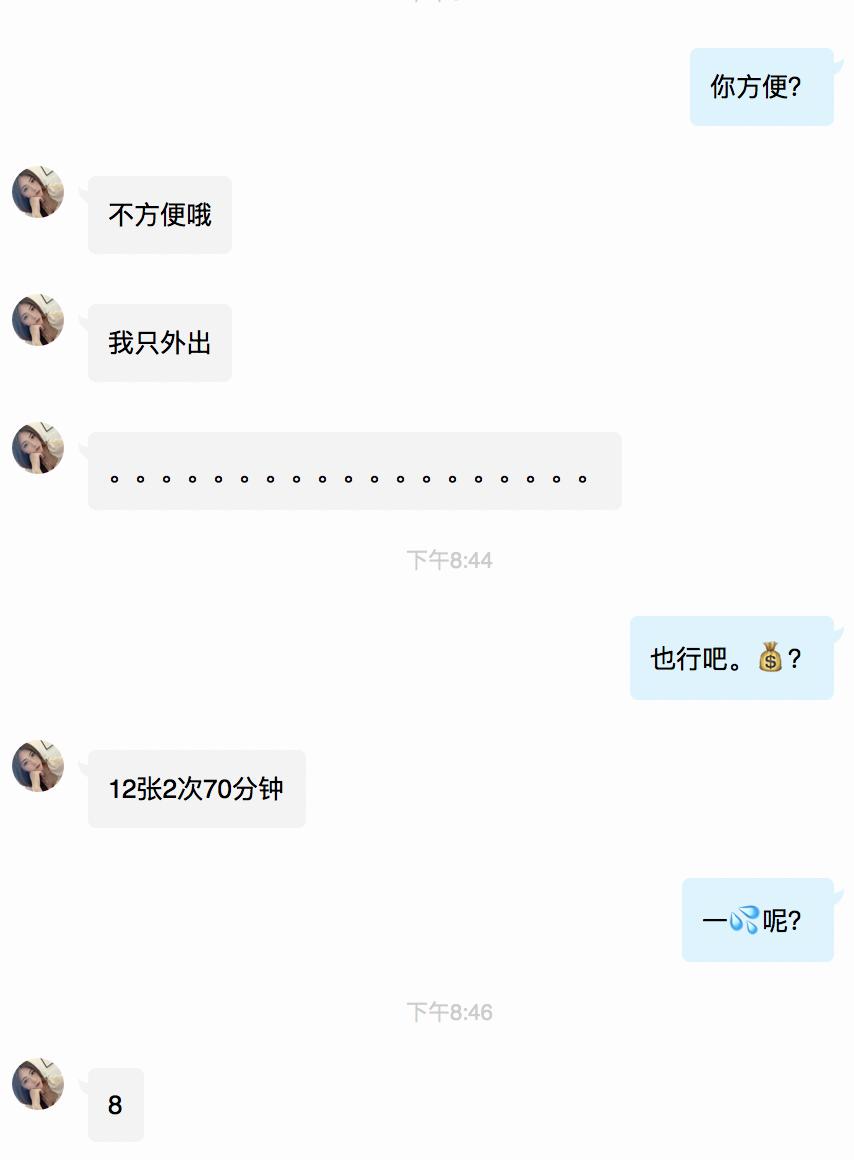Click the '你方便?' message bubble
The width and height of the screenshot is (854, 1160).
[x=762, y=88]
